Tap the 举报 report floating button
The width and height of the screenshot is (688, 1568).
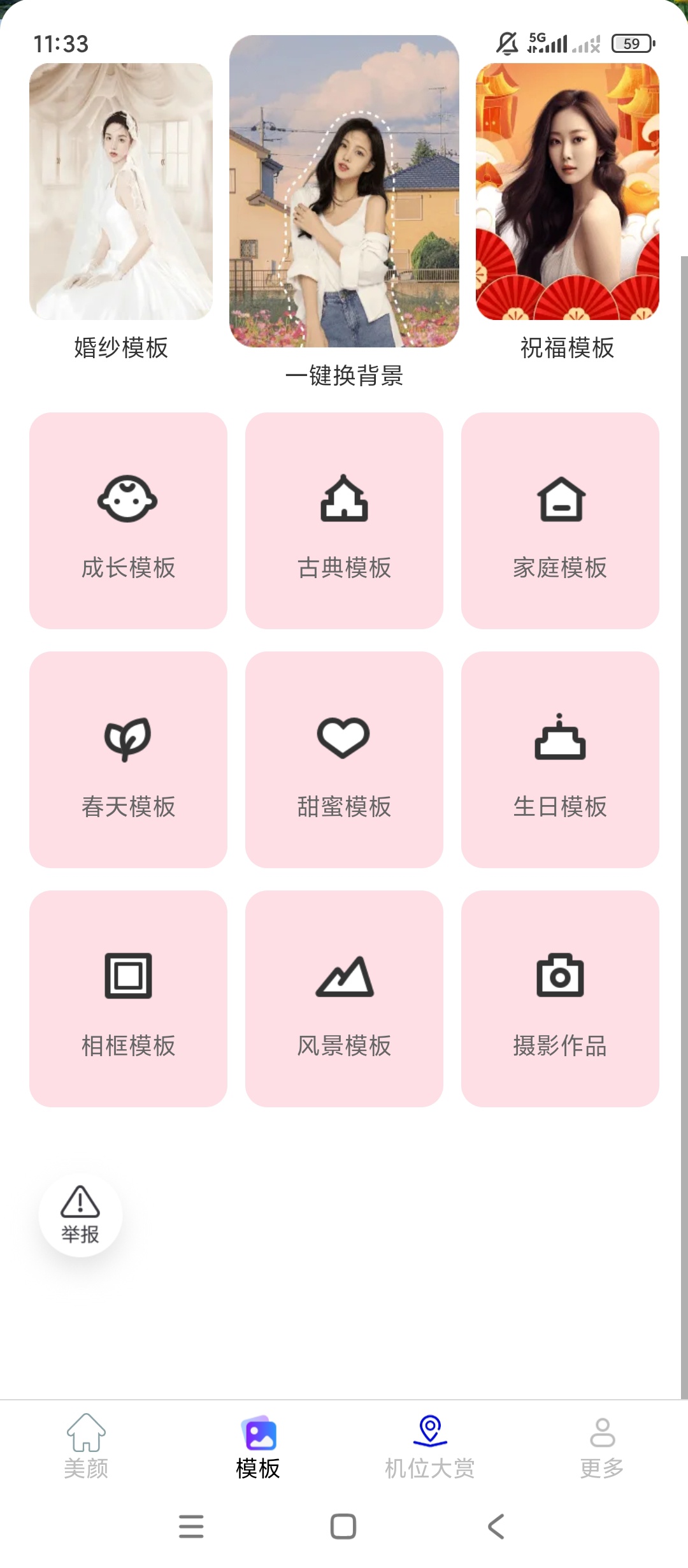pos(80,1215)
